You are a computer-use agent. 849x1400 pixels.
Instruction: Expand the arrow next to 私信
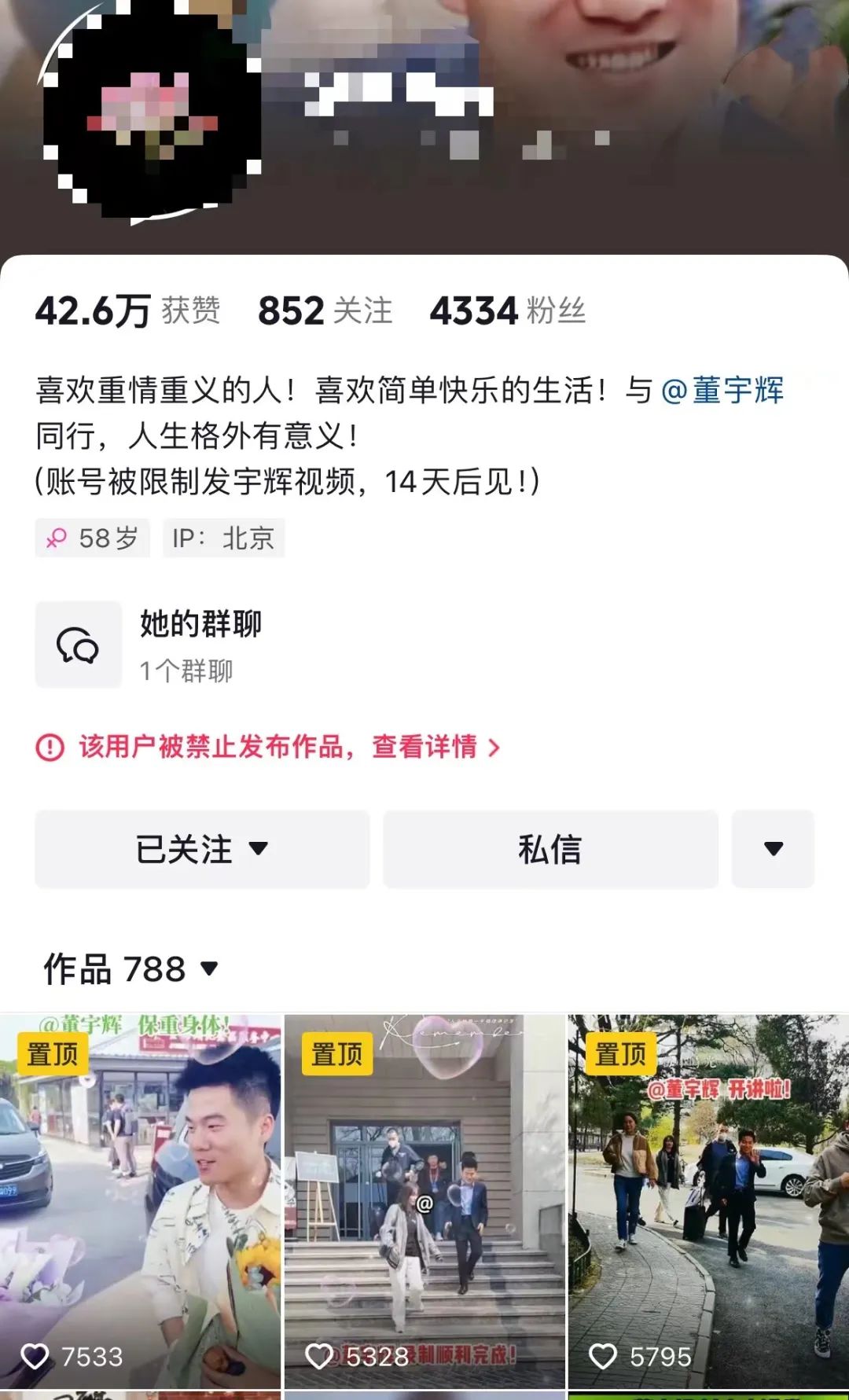[773, 849]
